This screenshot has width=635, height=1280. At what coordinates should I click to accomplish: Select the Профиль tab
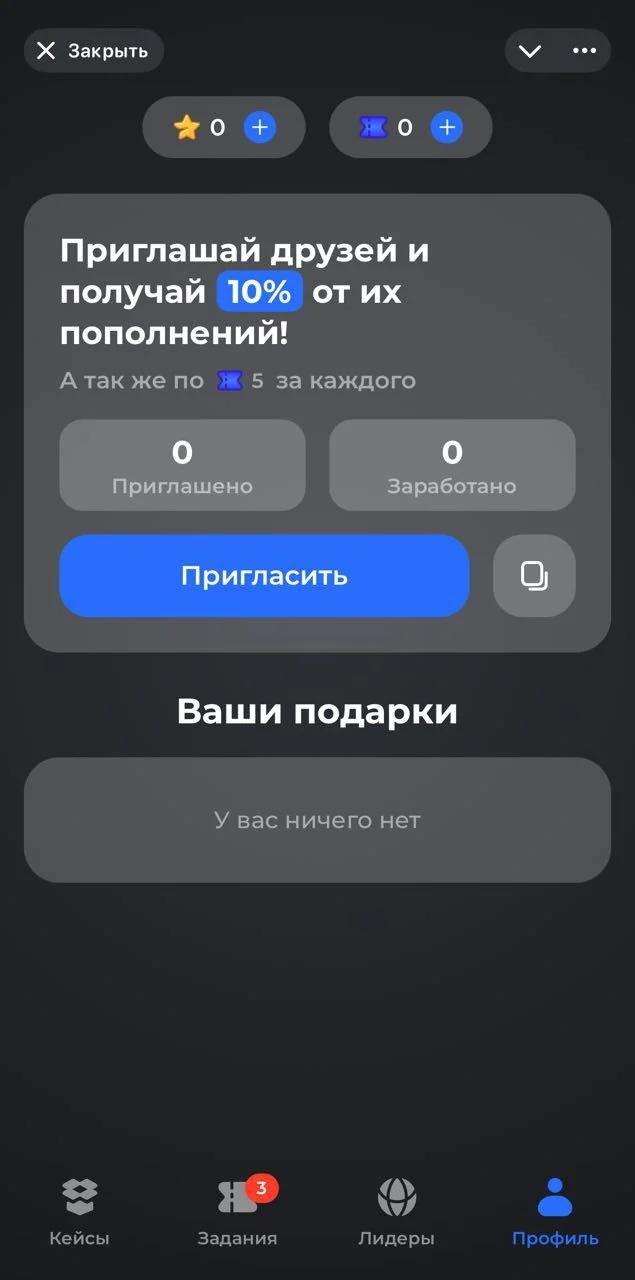coord(555,1211)
